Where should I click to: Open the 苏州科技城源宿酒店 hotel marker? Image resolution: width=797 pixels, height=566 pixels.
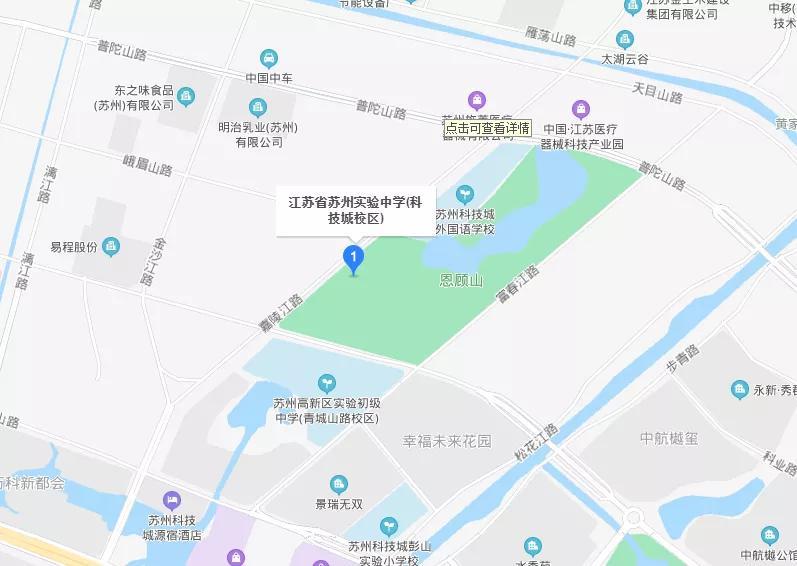coord(172,499)
